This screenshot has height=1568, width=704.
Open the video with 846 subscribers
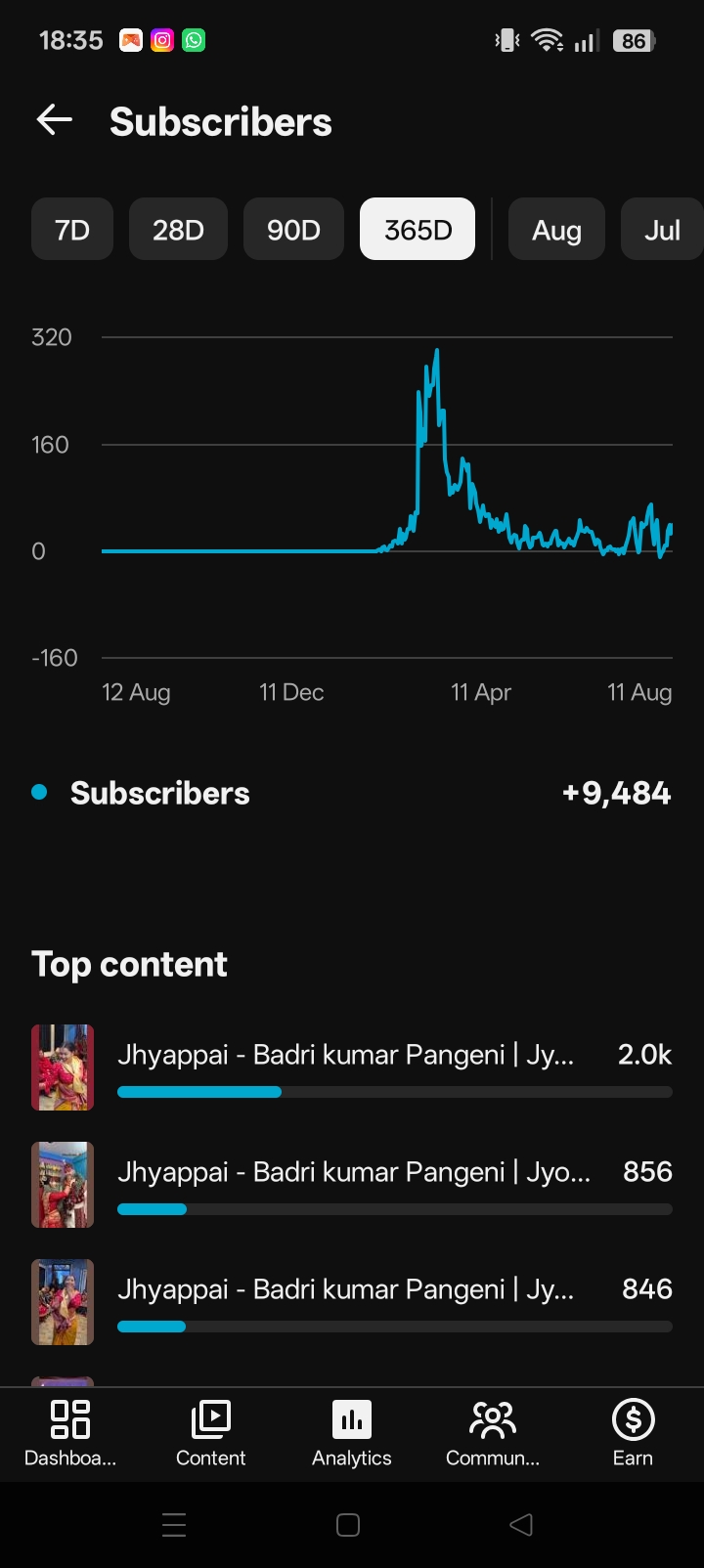[352, 1302]
